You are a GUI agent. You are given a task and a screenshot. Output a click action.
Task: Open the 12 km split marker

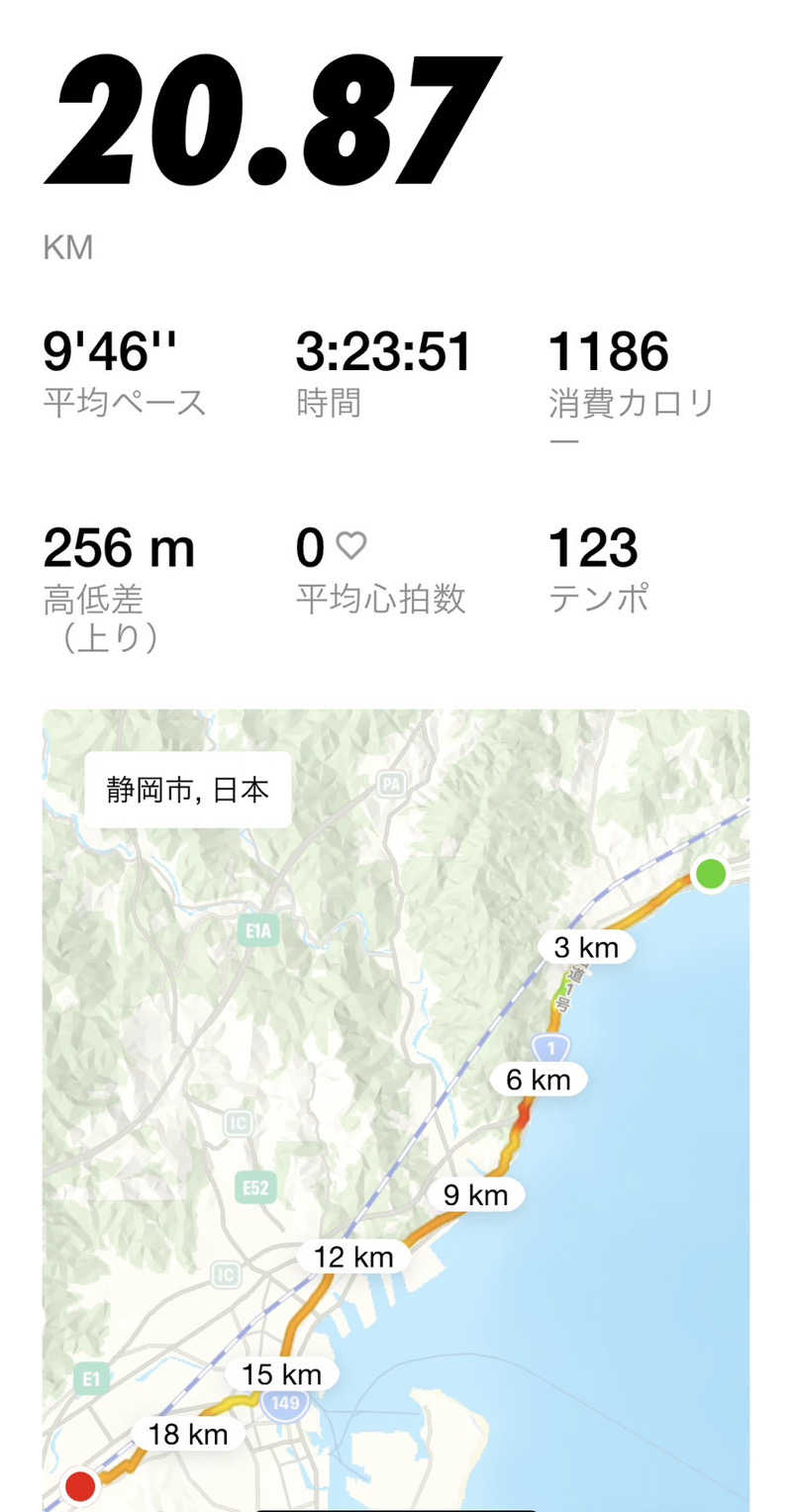(353, 1257)
